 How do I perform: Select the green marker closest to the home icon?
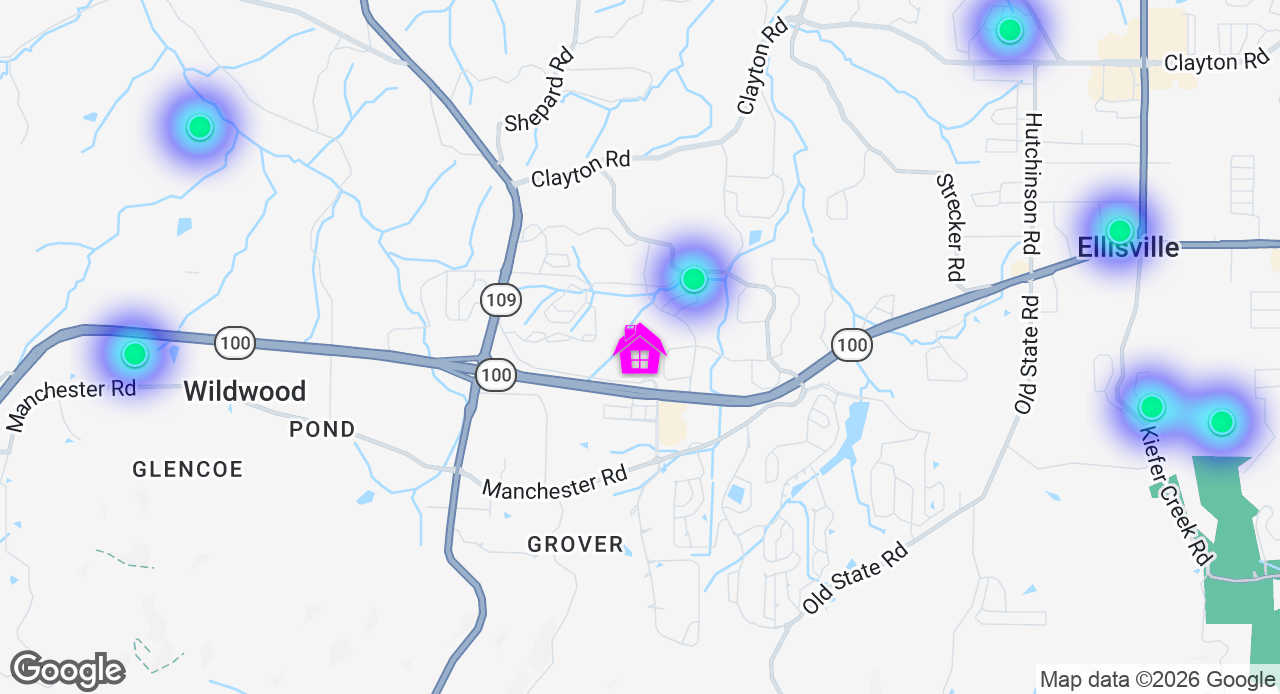pos(693,279)
